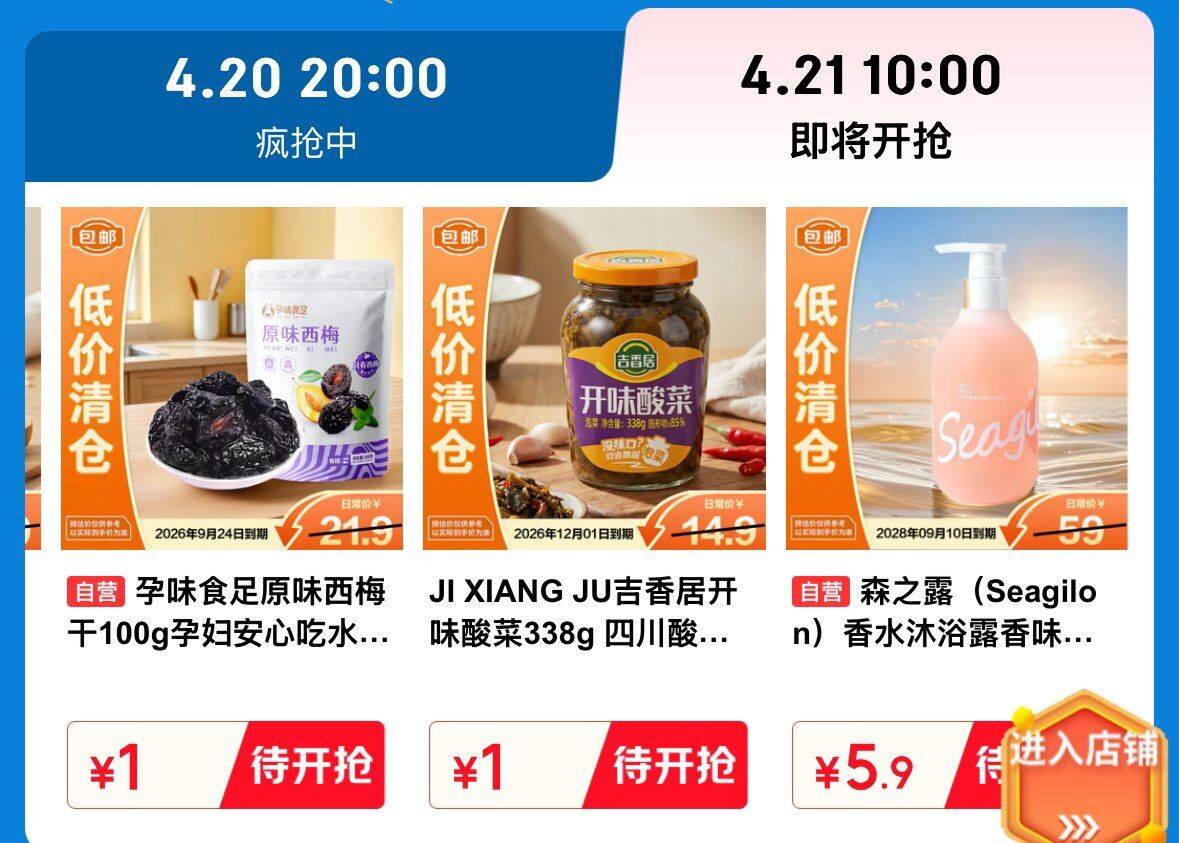Open 森之露（Seagilon）香水沐浴露 title
The image size is (1179, 843).
tap(944, 612)
